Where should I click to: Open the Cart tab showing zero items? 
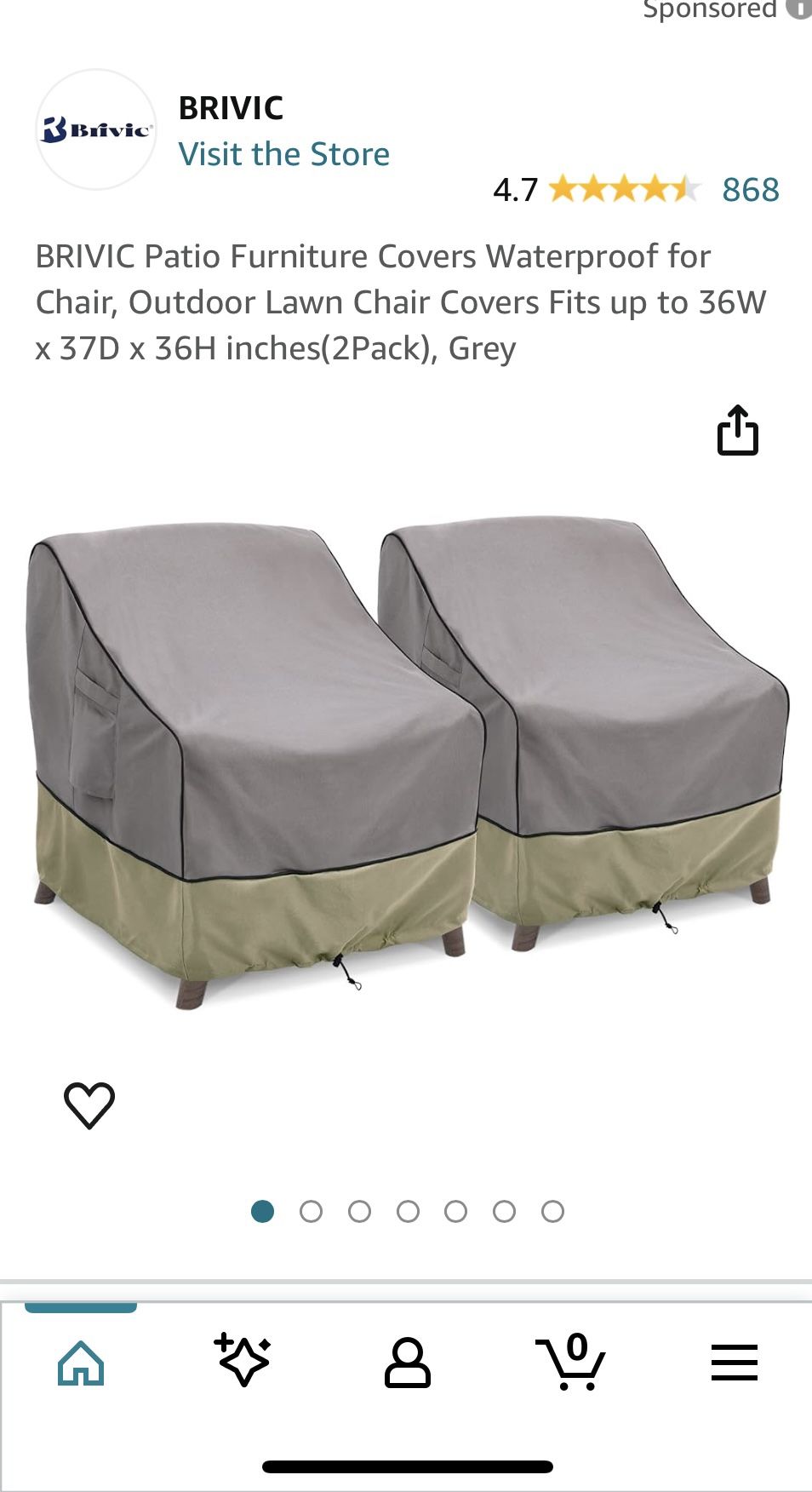point(569,1364)
